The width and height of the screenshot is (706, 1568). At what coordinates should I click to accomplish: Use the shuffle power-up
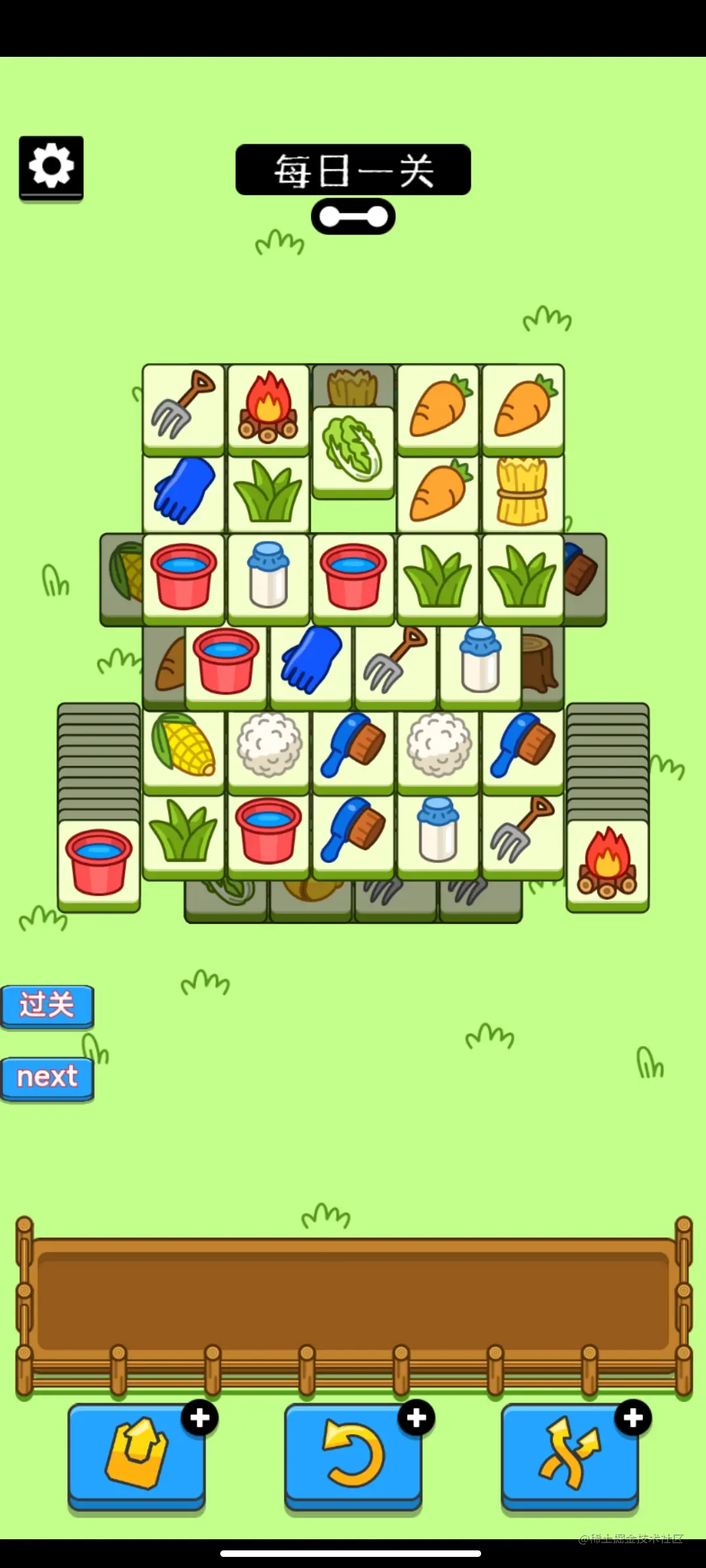click(569, 1456)
